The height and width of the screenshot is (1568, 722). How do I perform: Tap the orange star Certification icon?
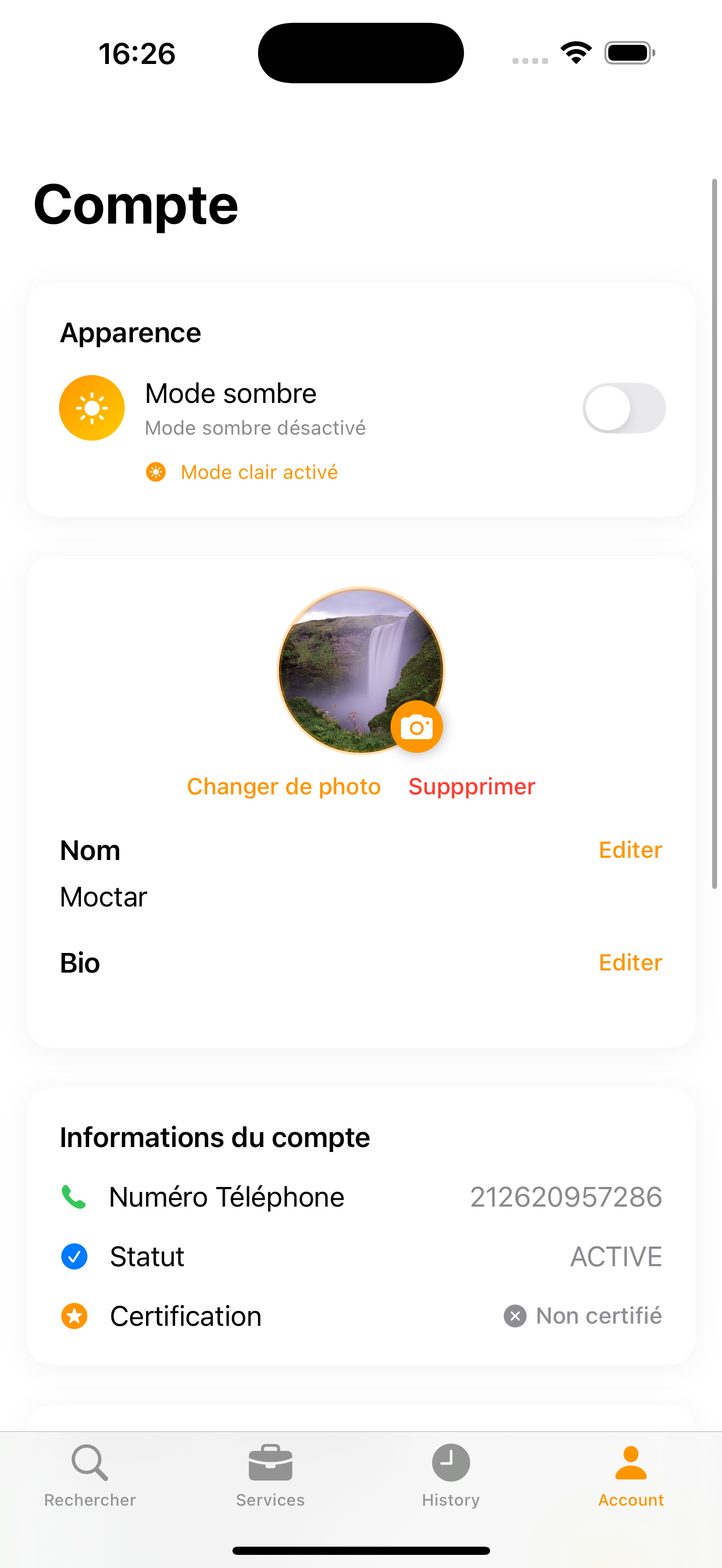74,1315
